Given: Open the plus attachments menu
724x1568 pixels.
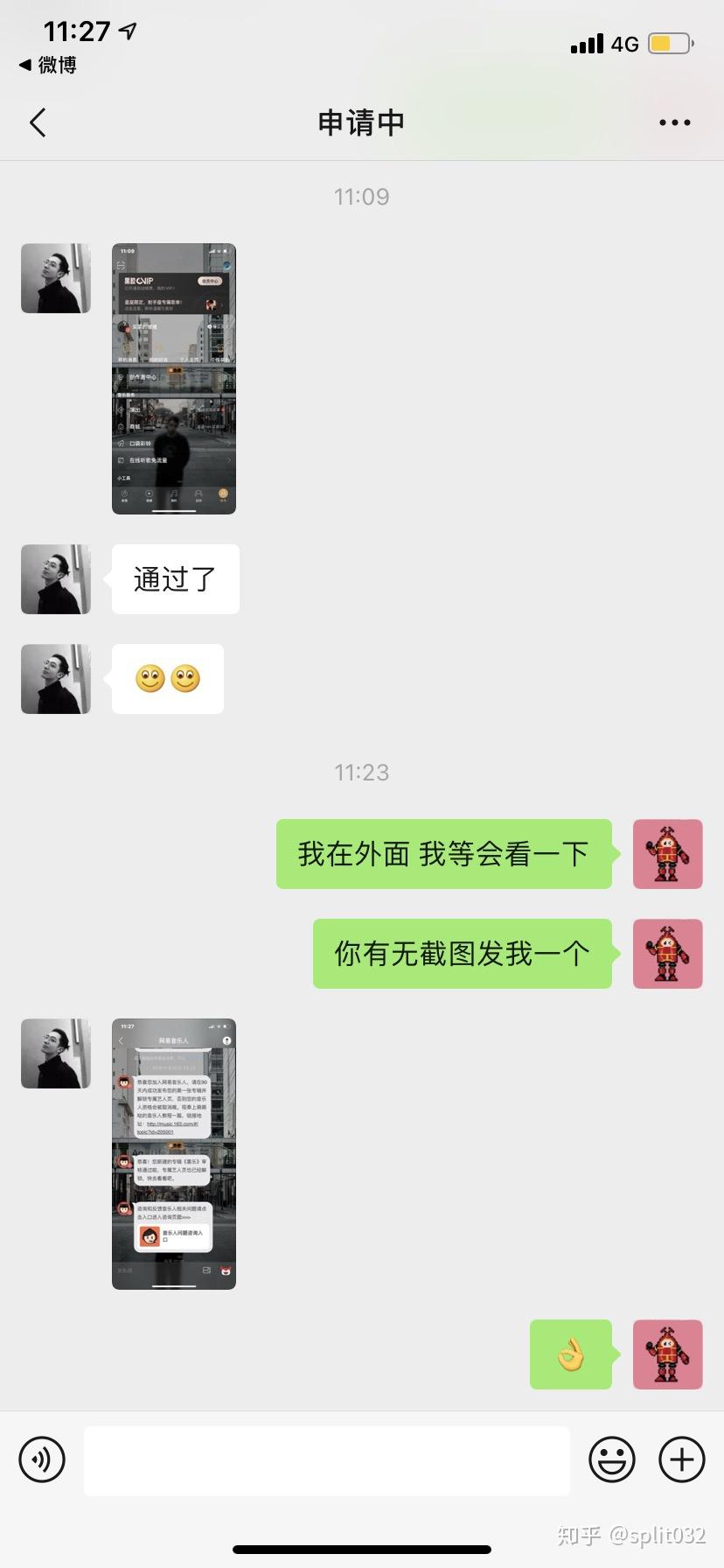Looking at the screenshot, I should 681,1459.
